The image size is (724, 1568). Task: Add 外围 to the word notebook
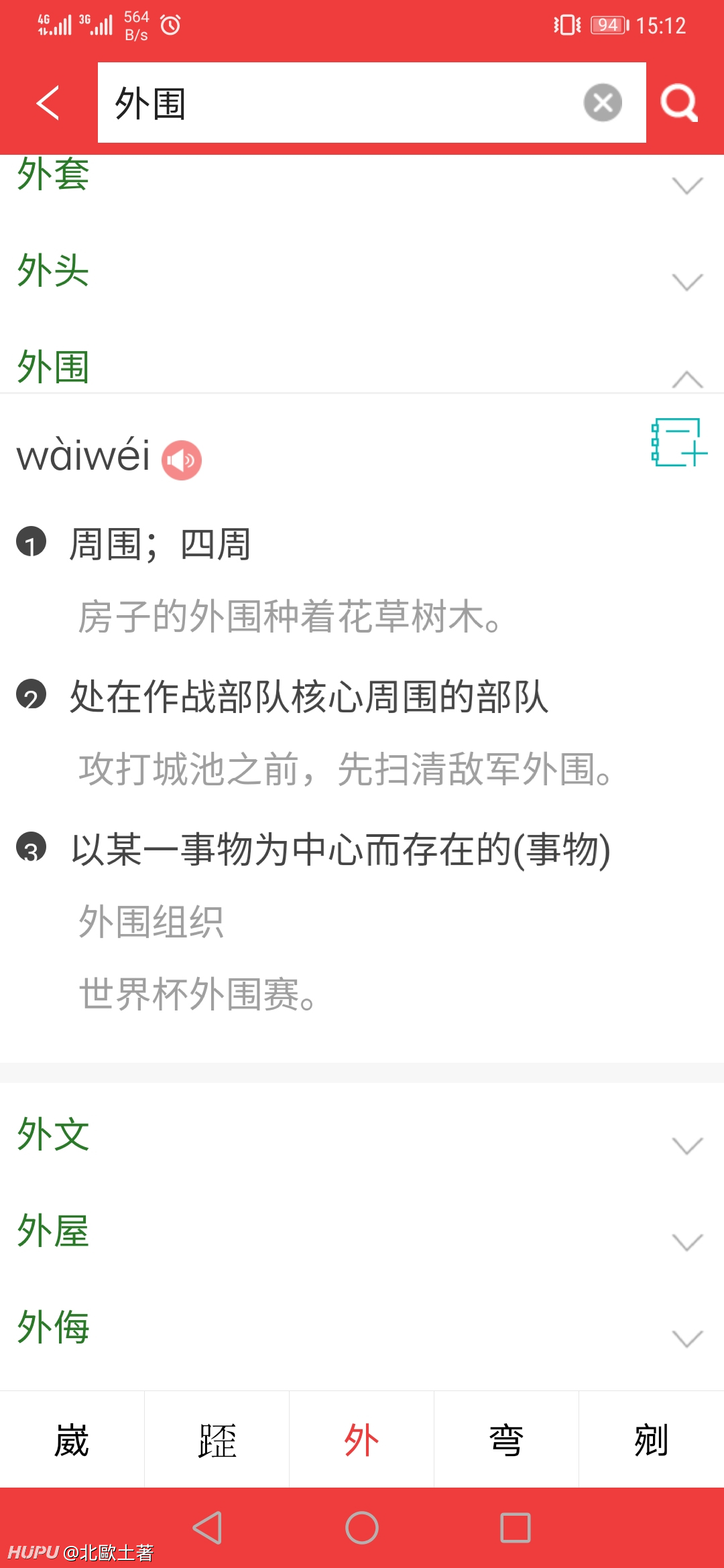(x=678, y=442)
